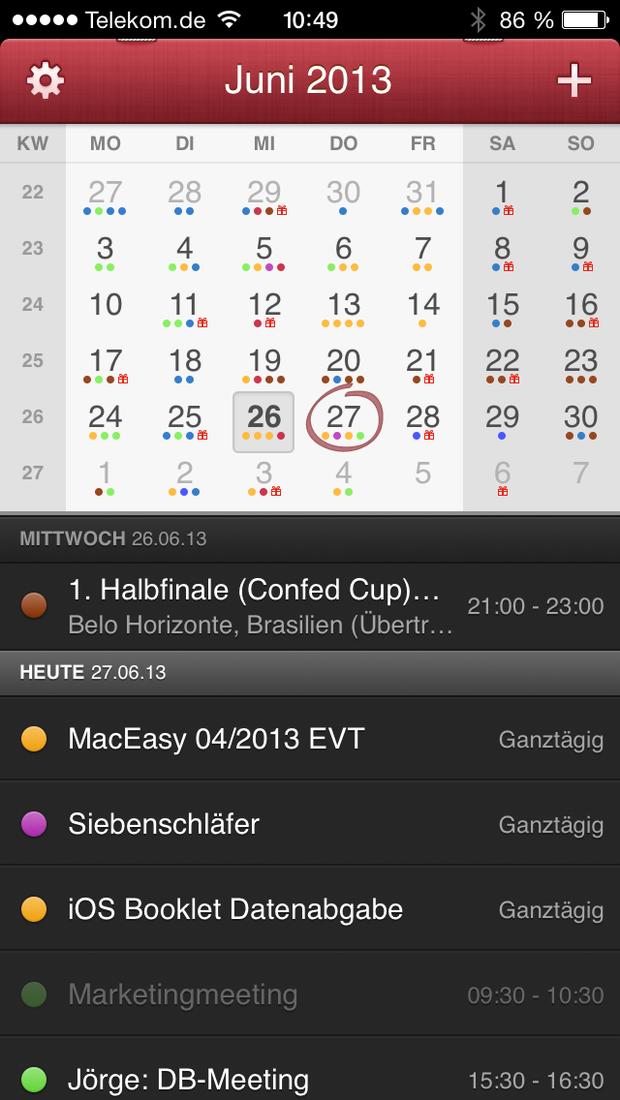Viewport: 620px width, 1100px height.
Task: Pick Saturday June 15 in the calendar
Action: (502, 309)
